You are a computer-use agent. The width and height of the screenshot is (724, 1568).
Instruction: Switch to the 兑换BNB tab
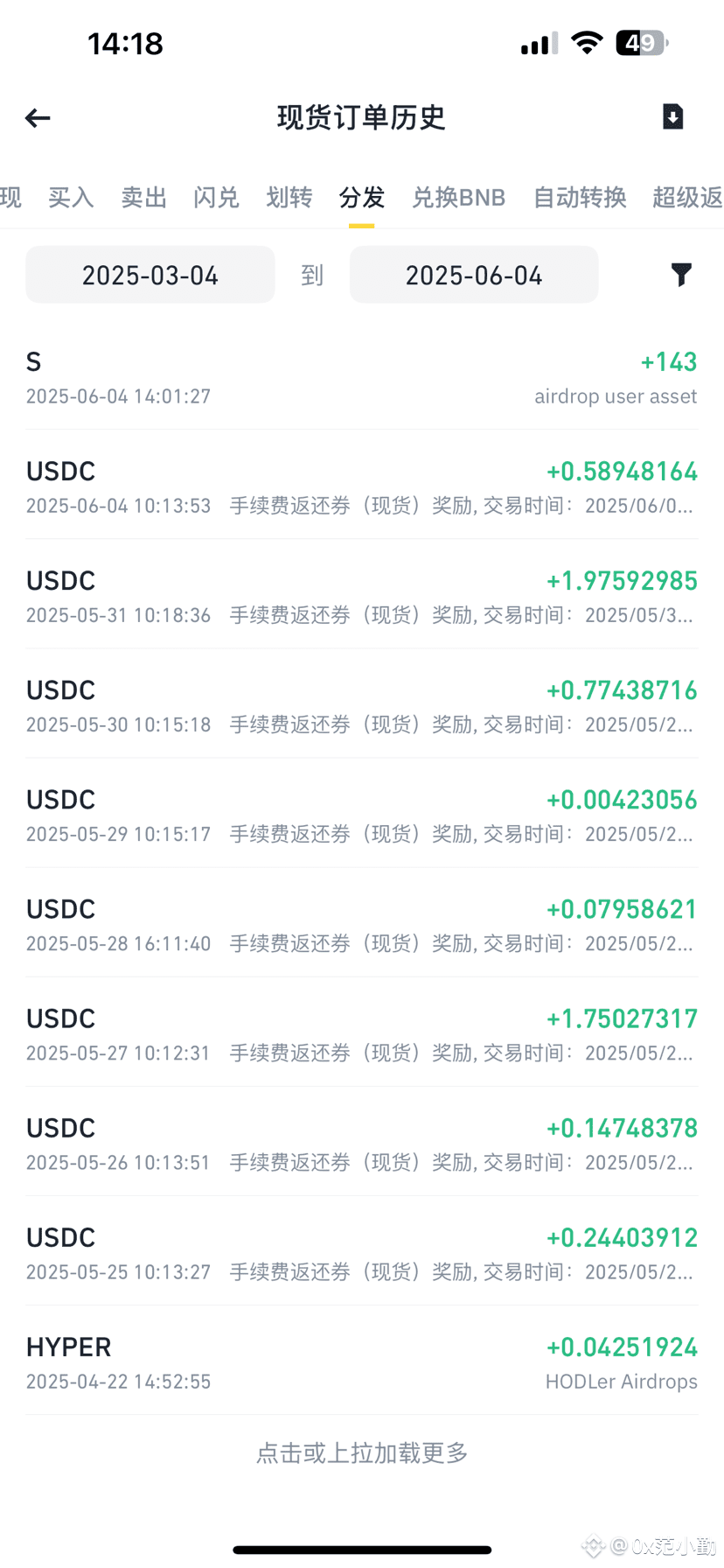(459, 198)
